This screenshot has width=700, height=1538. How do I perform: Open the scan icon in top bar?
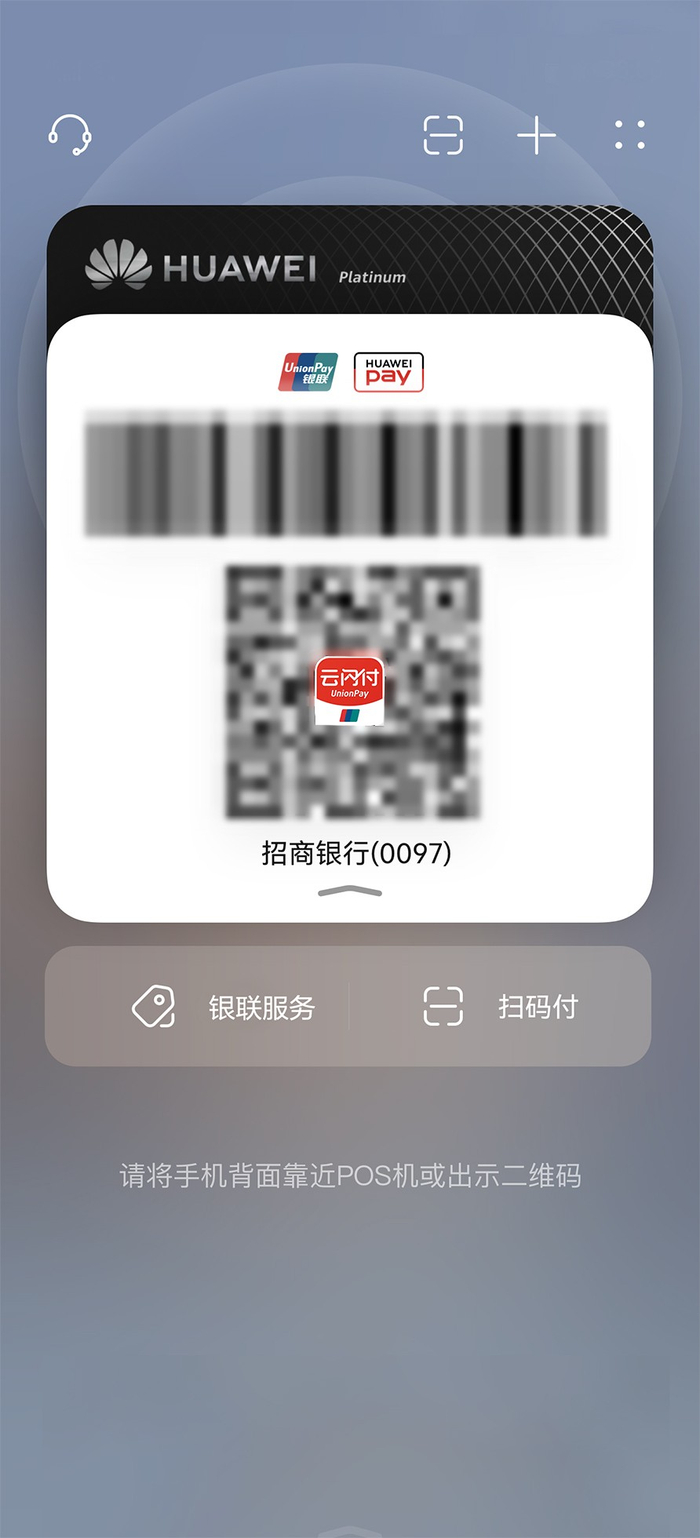pyautogui.click(x=443, y=135)
